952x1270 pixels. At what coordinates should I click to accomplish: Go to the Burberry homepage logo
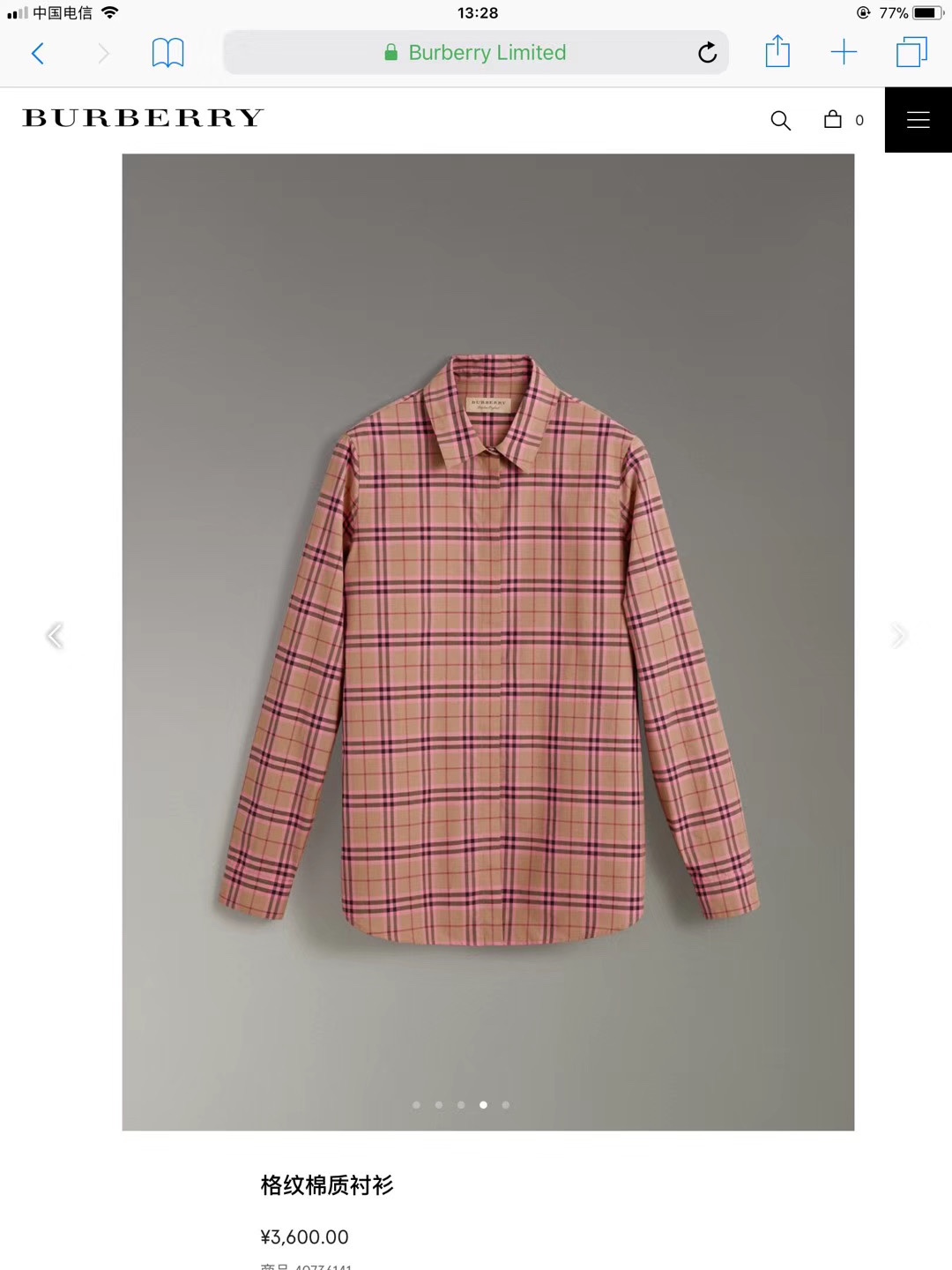click(143, 118)
